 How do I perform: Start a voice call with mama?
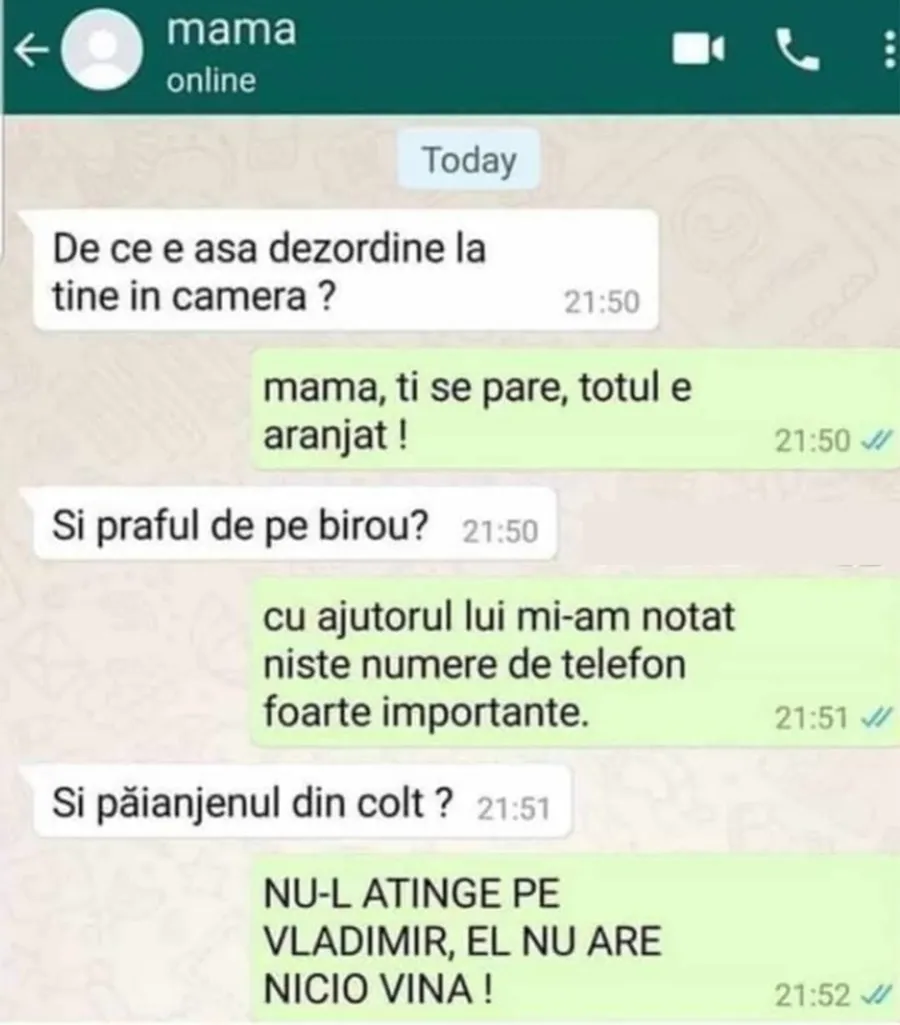(x=797, y=49)
